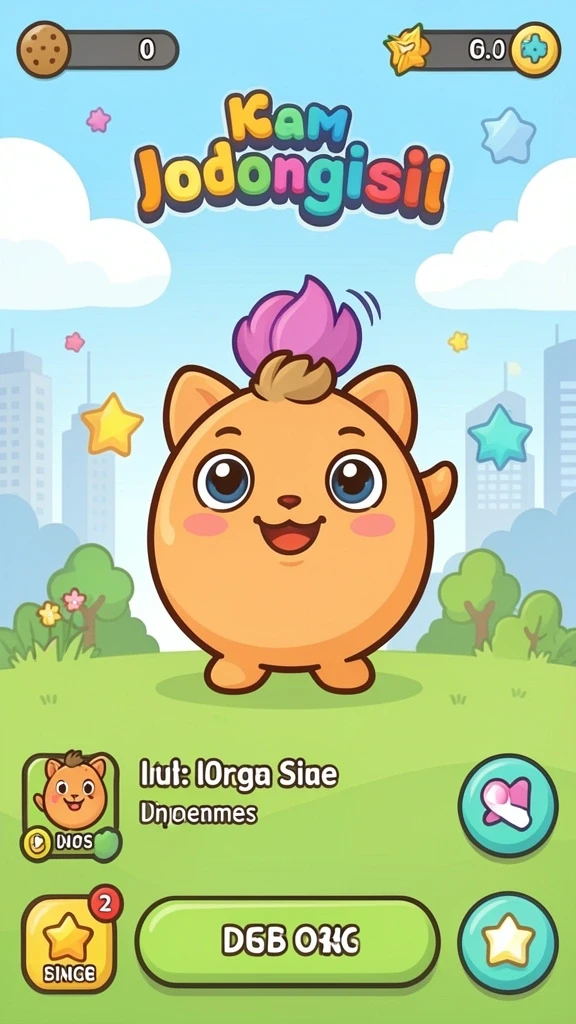Tap the plus coin button to add currency
This screenshot has width=576, height=1024.
pos(535,50)
